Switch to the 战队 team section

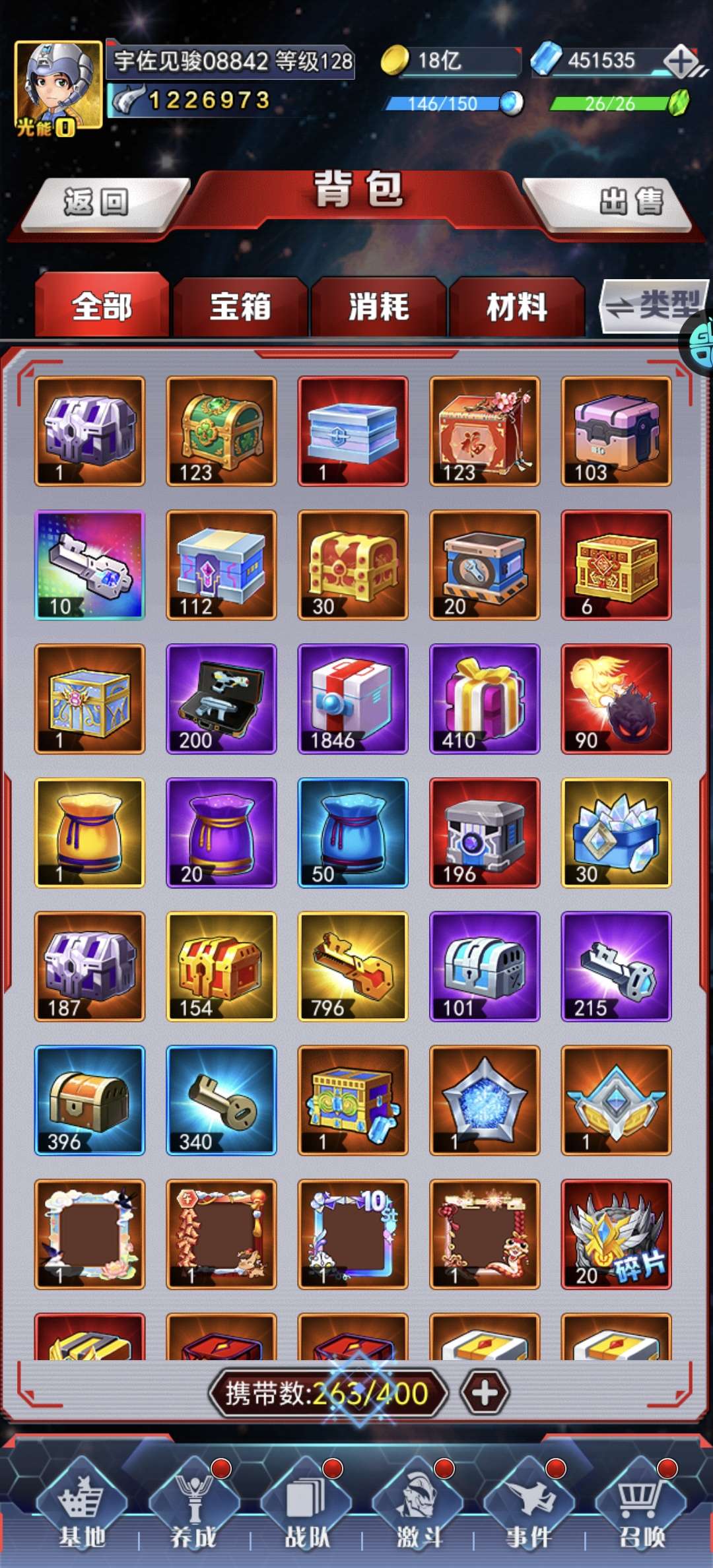coord(306,1506)
